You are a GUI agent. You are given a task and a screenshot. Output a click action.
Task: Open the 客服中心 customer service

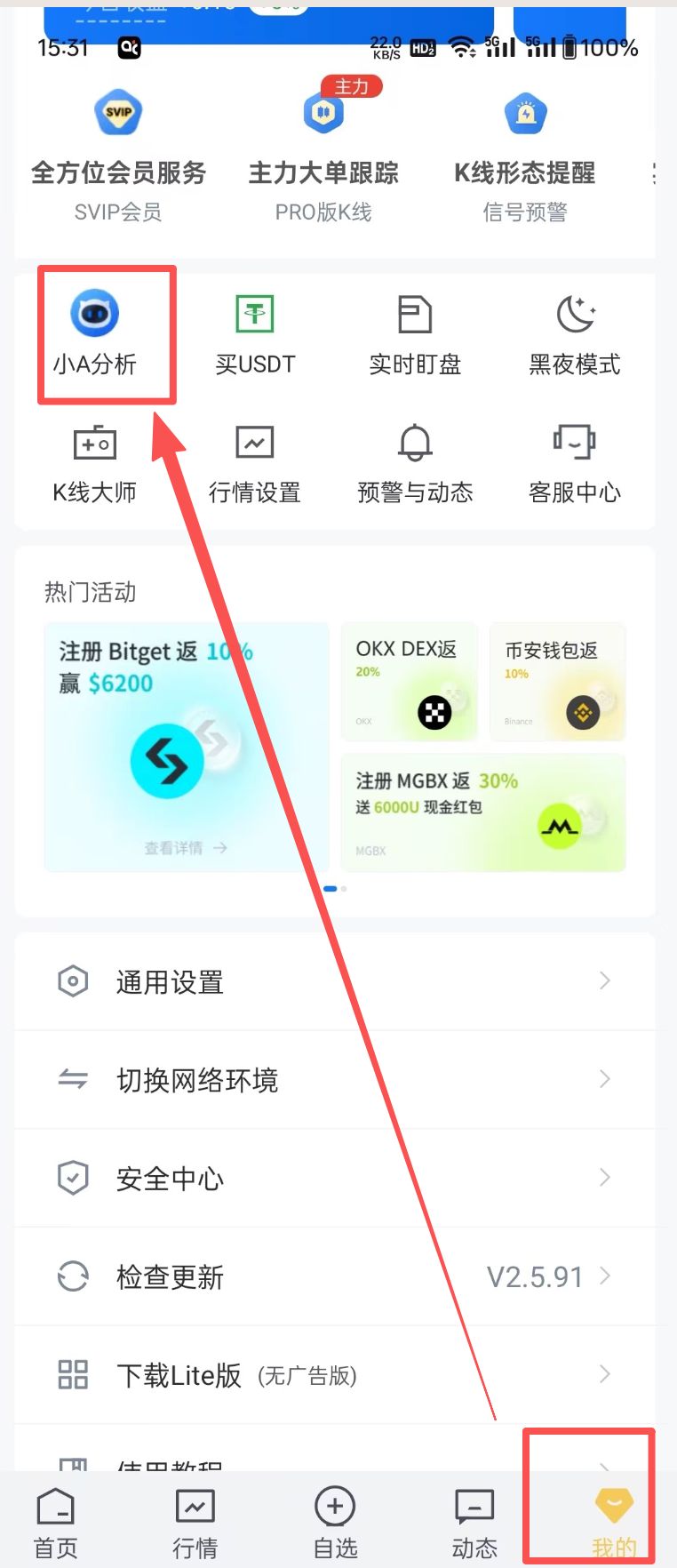pos(574,462)
